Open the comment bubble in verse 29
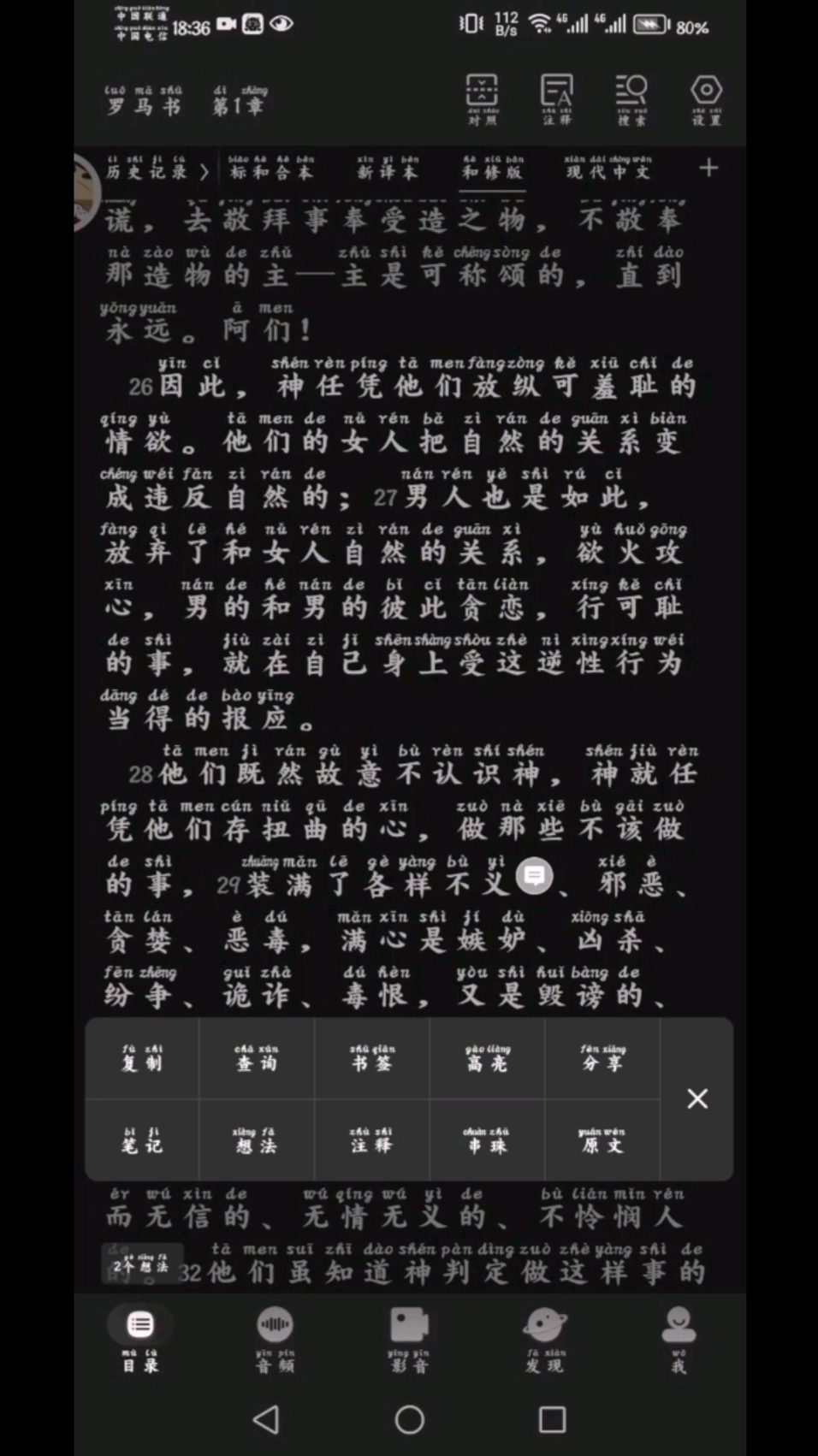This screenshot has height=1456, width=818. pyautogui.click(x=535, y=875)
